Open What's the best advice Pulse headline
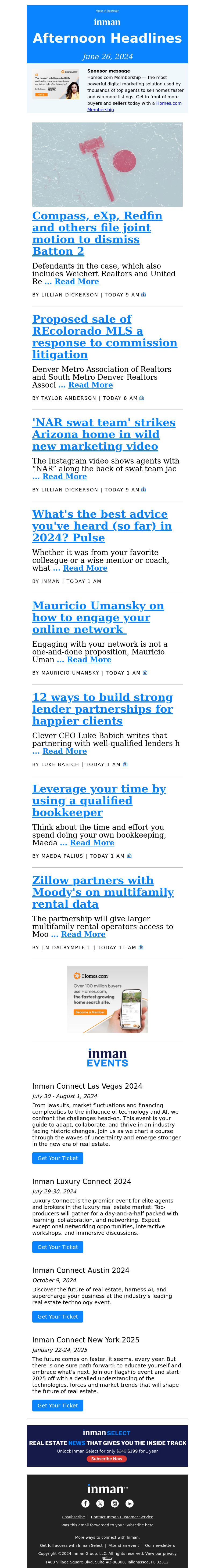Screen dimensions: 215x1568 pos(102,526)
